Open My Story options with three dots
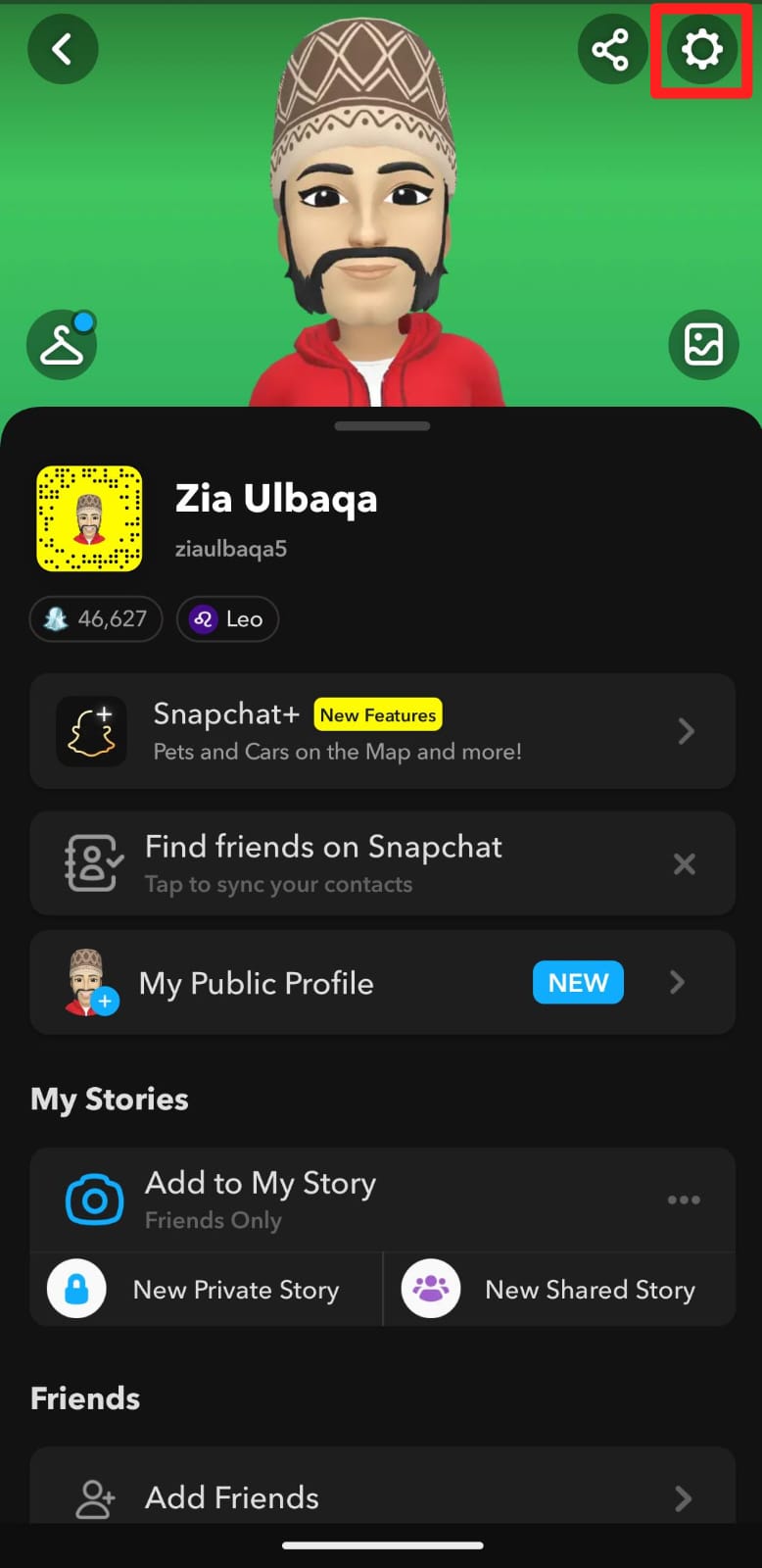This screenshot has width=762, height=1568. (x=684, y=1200)
